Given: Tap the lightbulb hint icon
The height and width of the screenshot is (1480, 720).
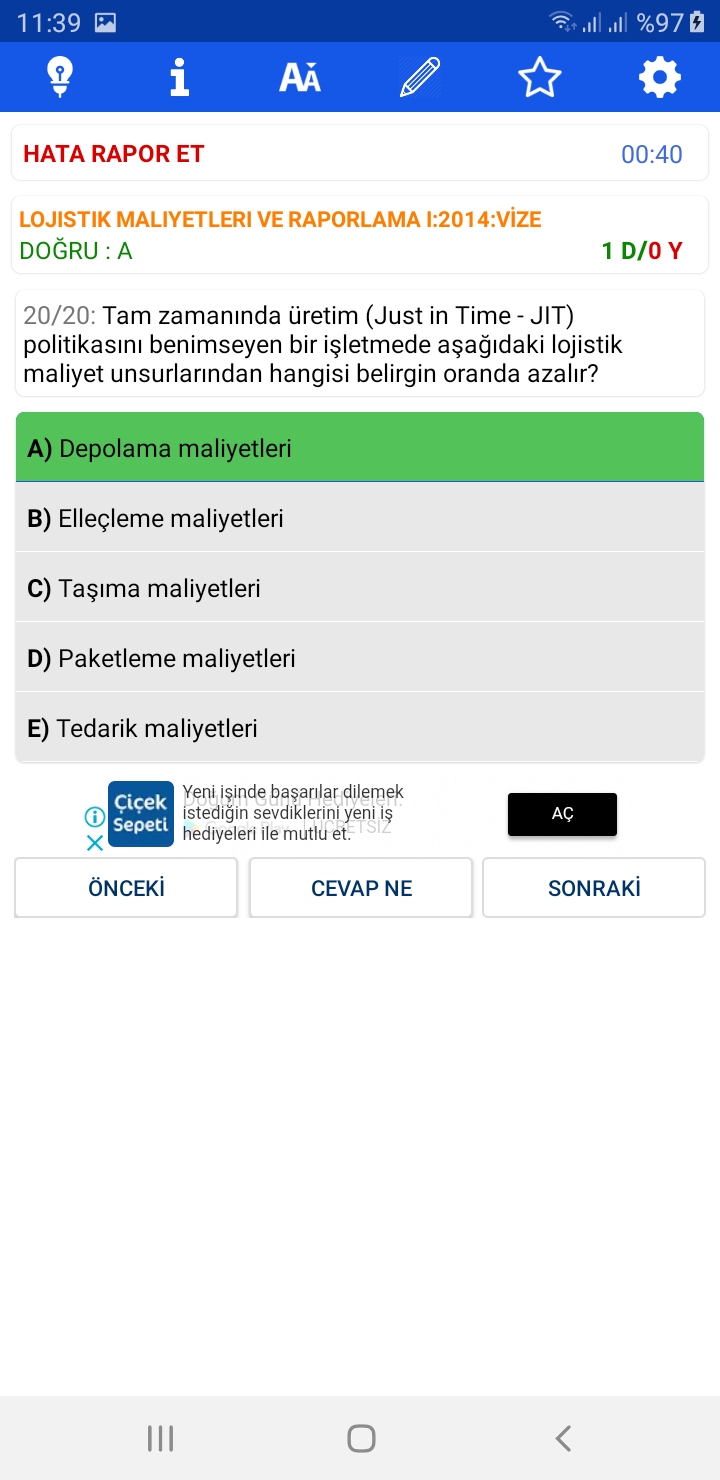Looking at the screenshot, I should tap(60, 77).
